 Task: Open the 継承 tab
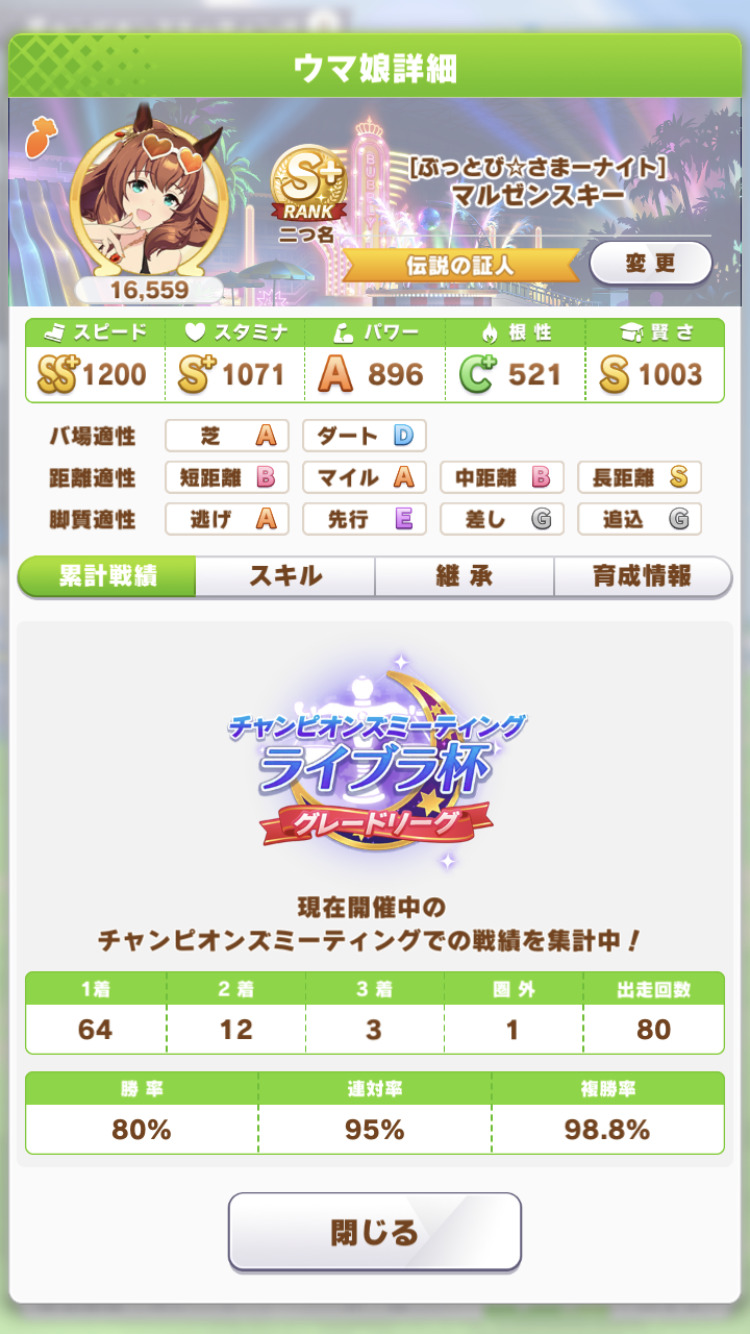coord(464,576)
